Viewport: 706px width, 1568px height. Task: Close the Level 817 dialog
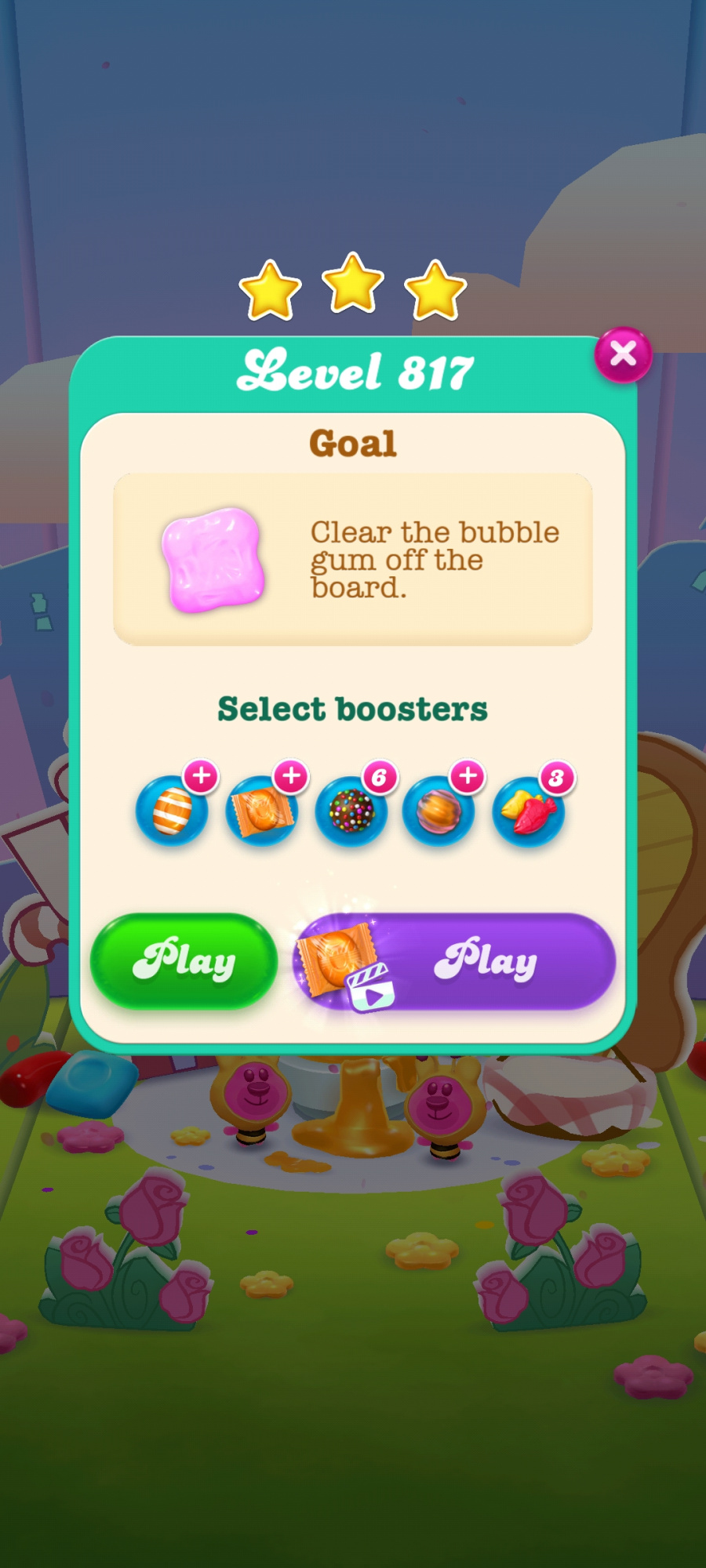point(623,354)
